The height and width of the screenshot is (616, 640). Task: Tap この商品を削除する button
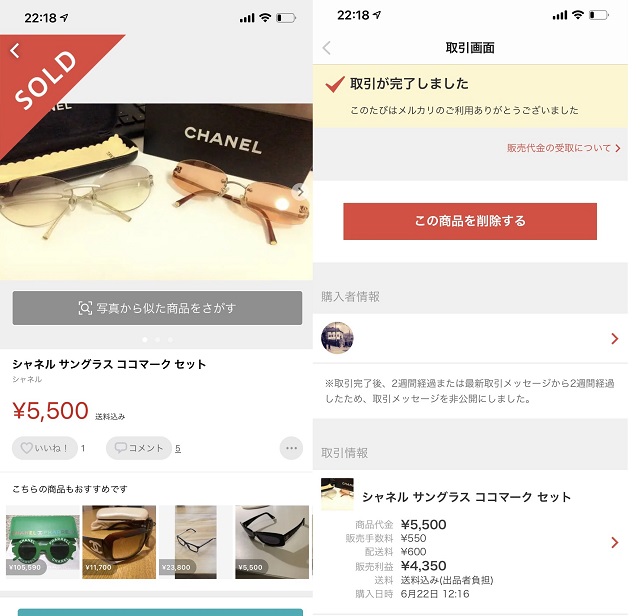(x=470, y=221)
